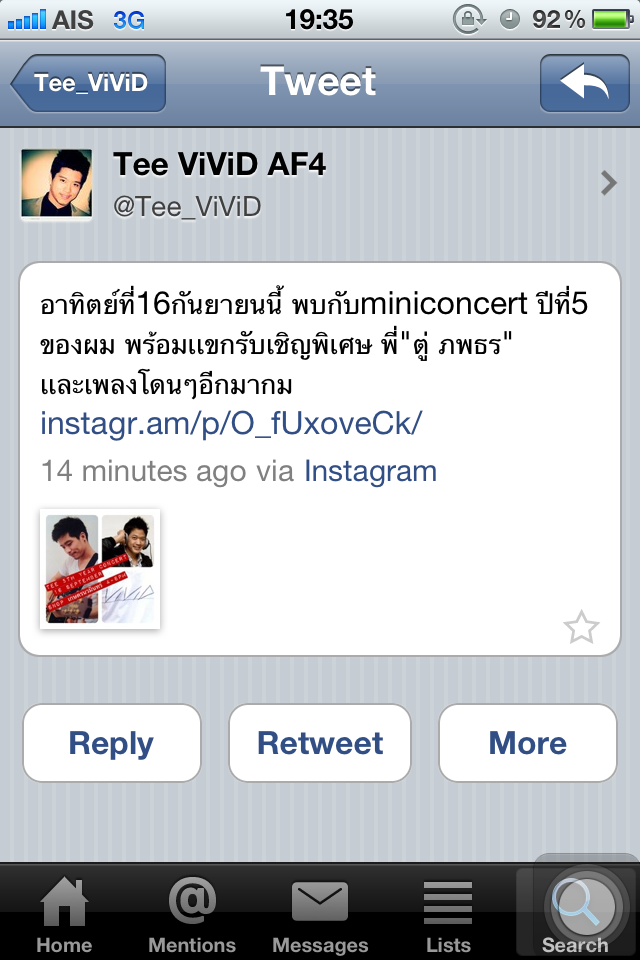Open the More options button
This screenshot has width=640, height=960.
coord(527,743)
